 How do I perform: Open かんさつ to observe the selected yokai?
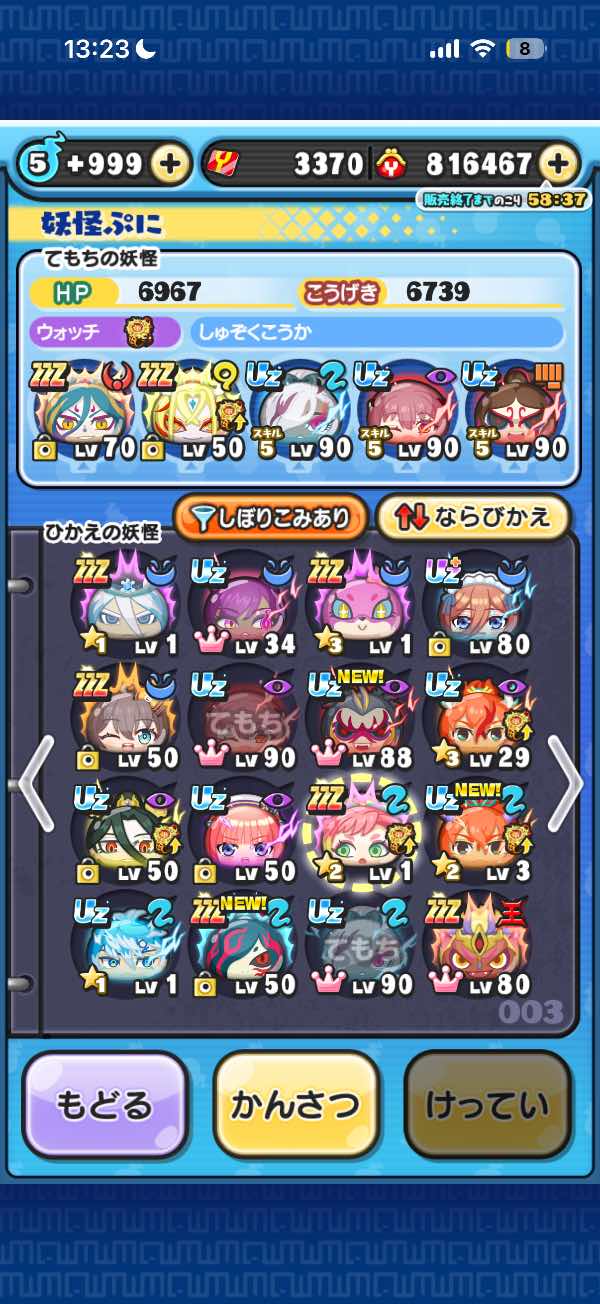click(x=296, y=1104)
